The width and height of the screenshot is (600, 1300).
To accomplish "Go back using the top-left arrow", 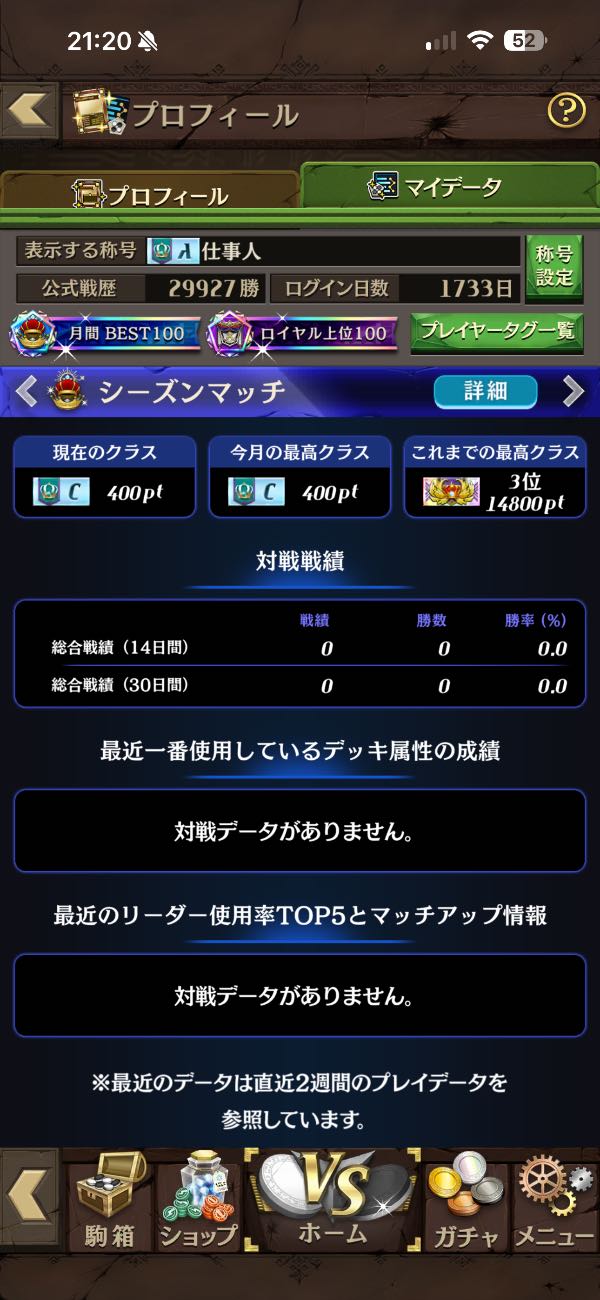I will click(31, 110).
